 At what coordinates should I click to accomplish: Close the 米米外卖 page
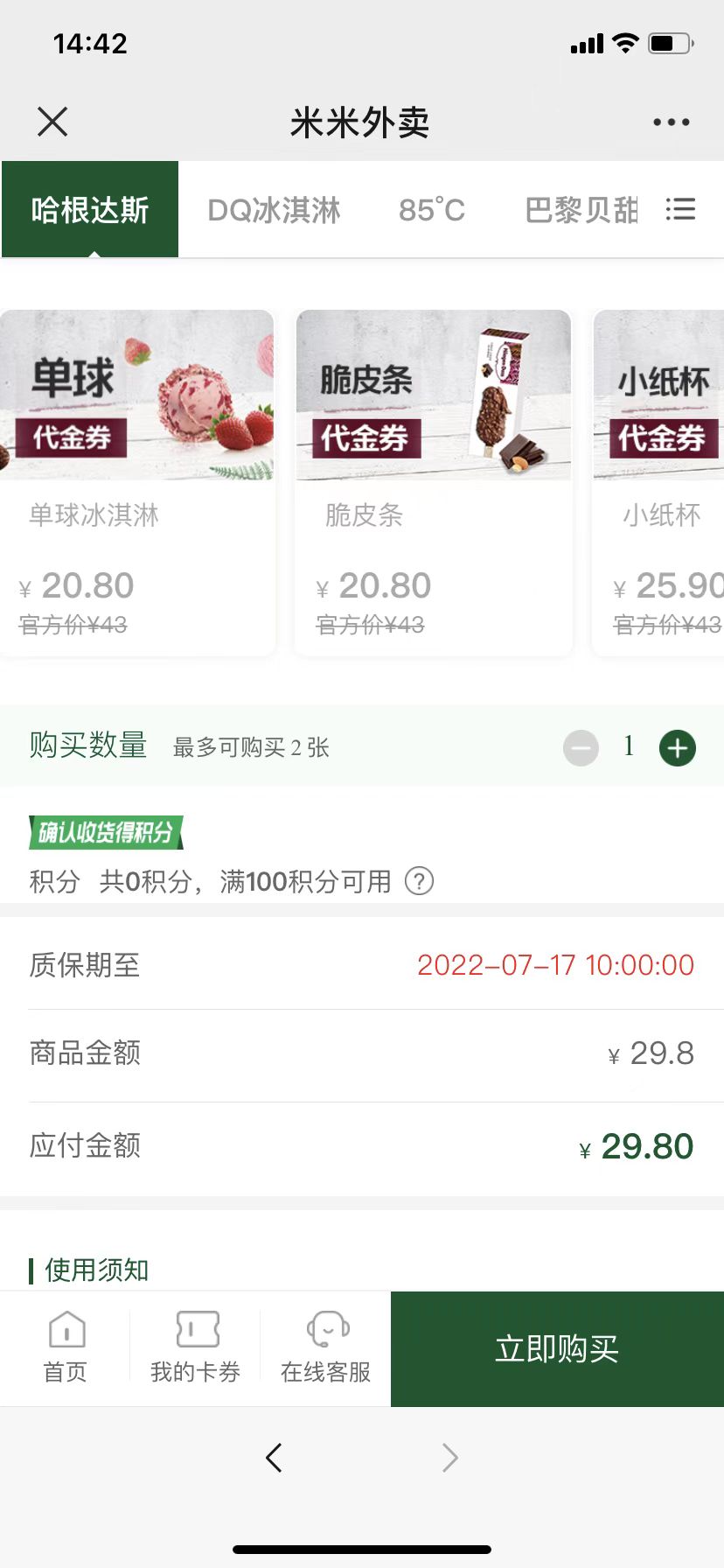(52, 122)
